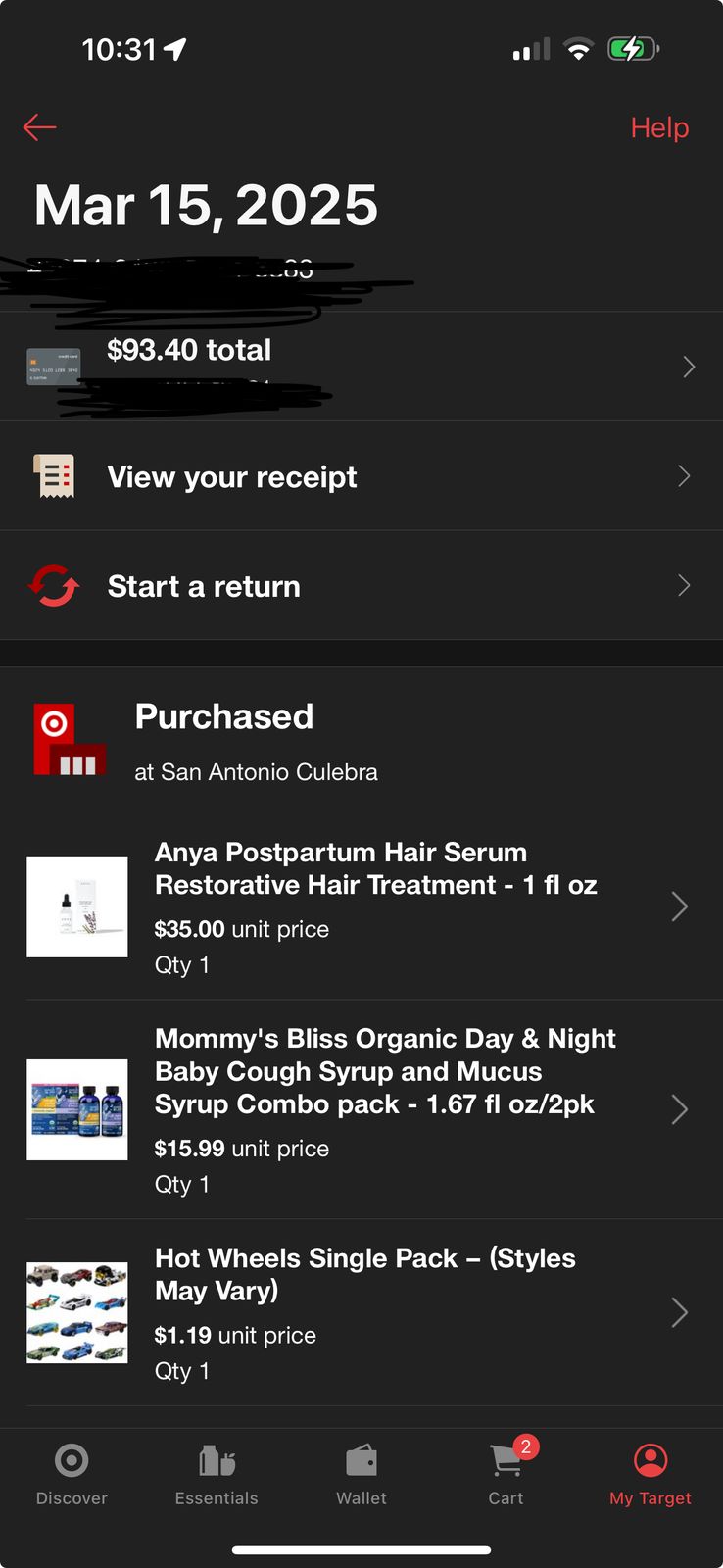Open the Hot Wheels Single Pack item

coord(361,1313)
